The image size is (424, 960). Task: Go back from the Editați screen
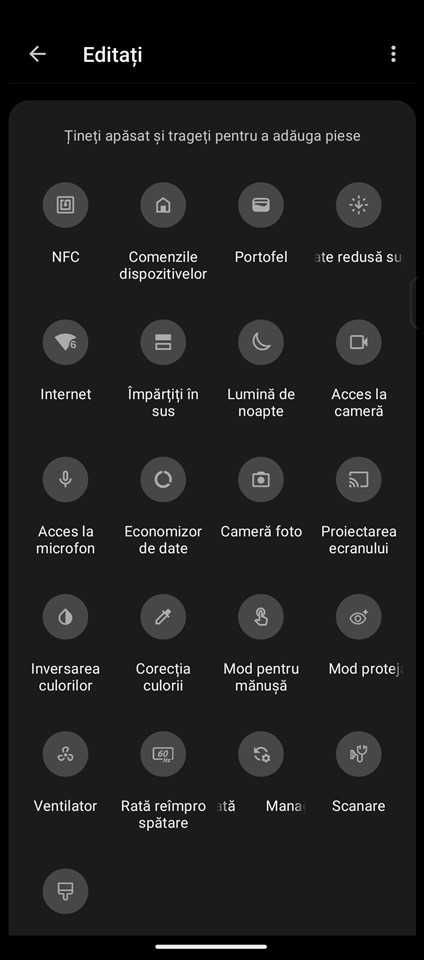(37, 54)
